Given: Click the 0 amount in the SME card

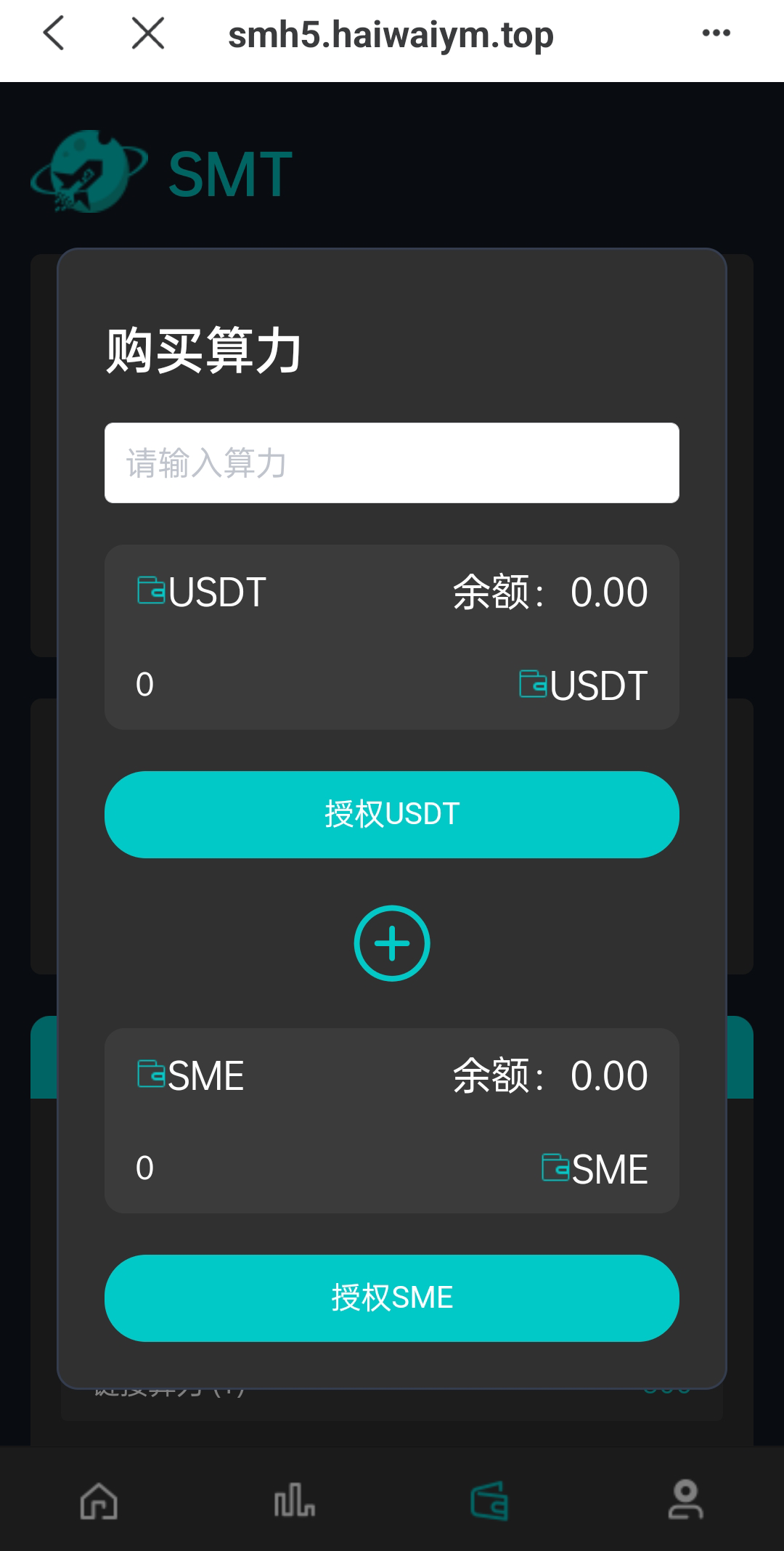Looking at the screenshot, I should pos(143,1166).
